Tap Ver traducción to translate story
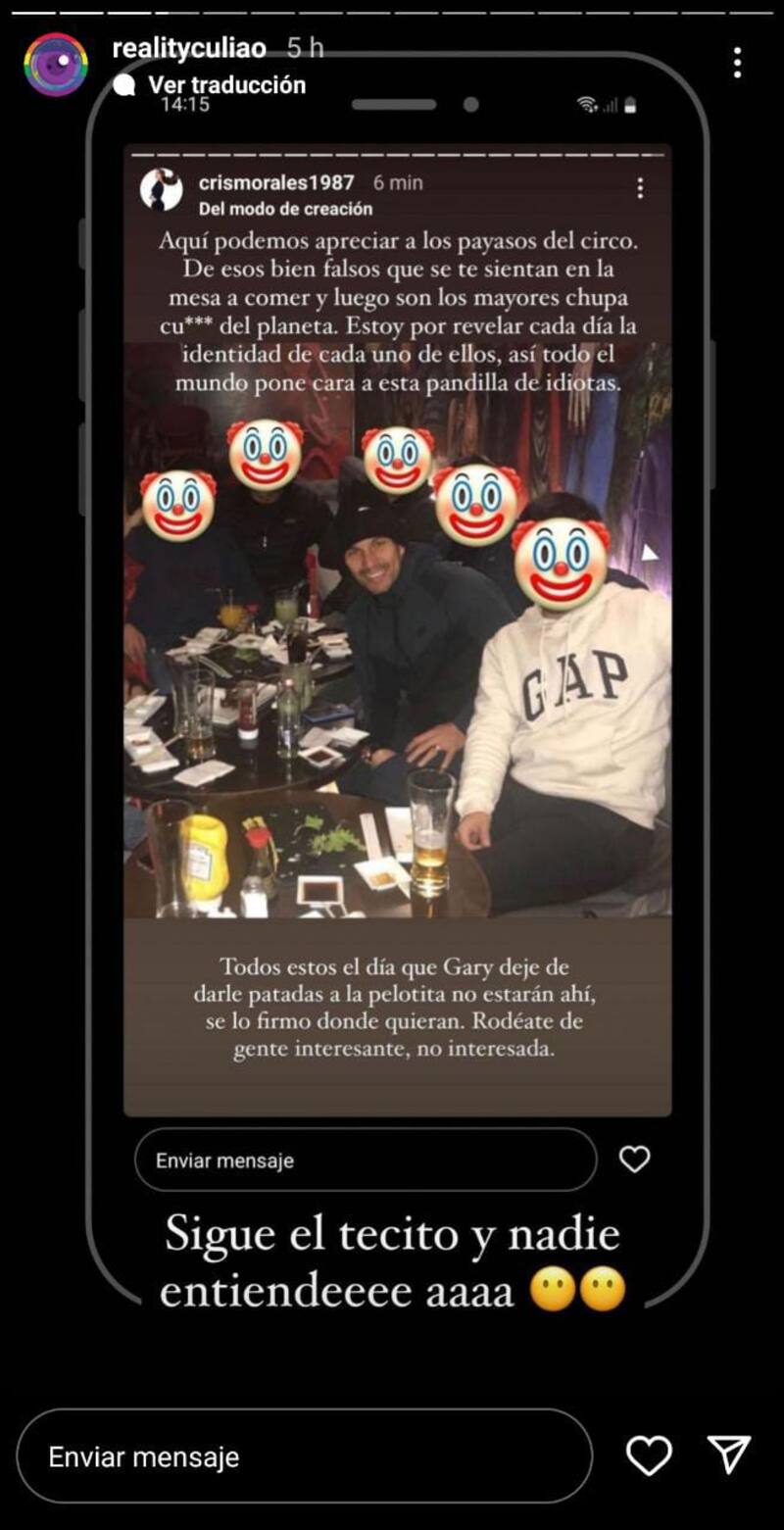Image resolution: width=784 pixels, height=1530 pixels. click(x=226, y=85)
